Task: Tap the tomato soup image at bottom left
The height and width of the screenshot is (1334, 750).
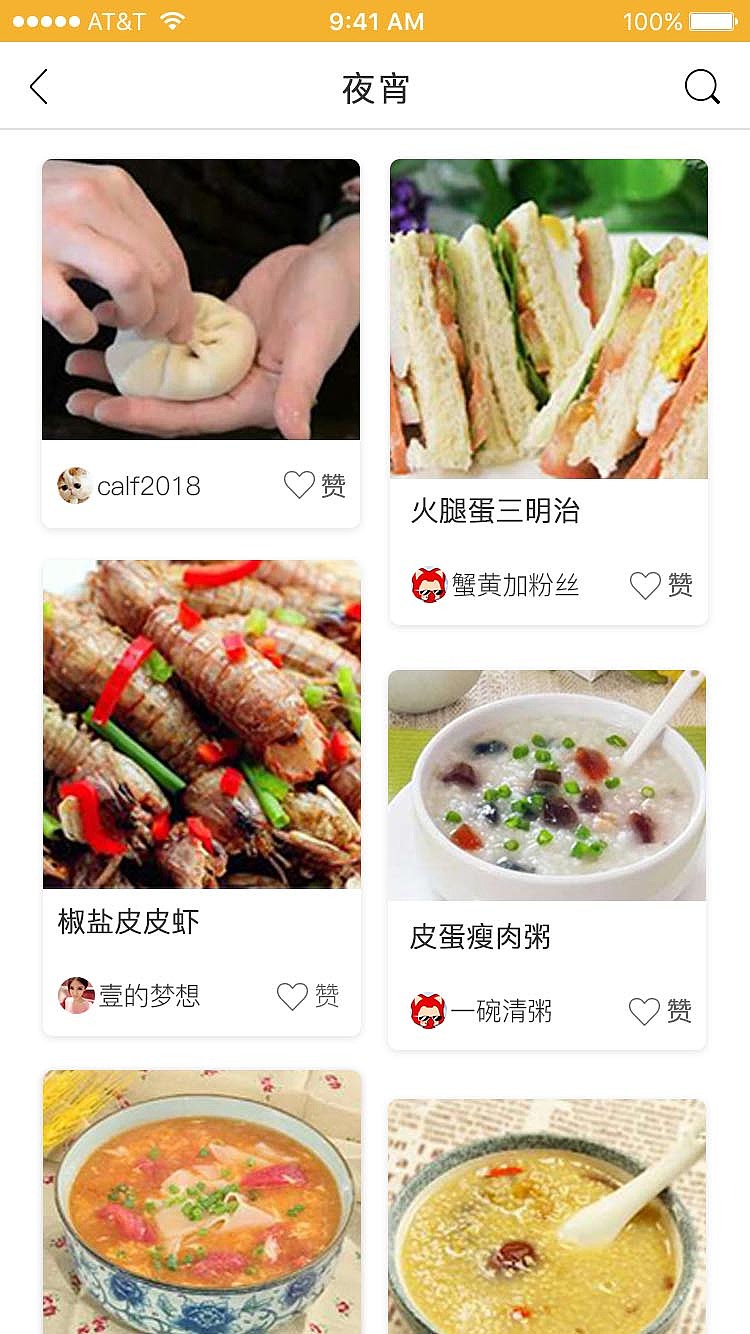Action: click(200, 1200)
